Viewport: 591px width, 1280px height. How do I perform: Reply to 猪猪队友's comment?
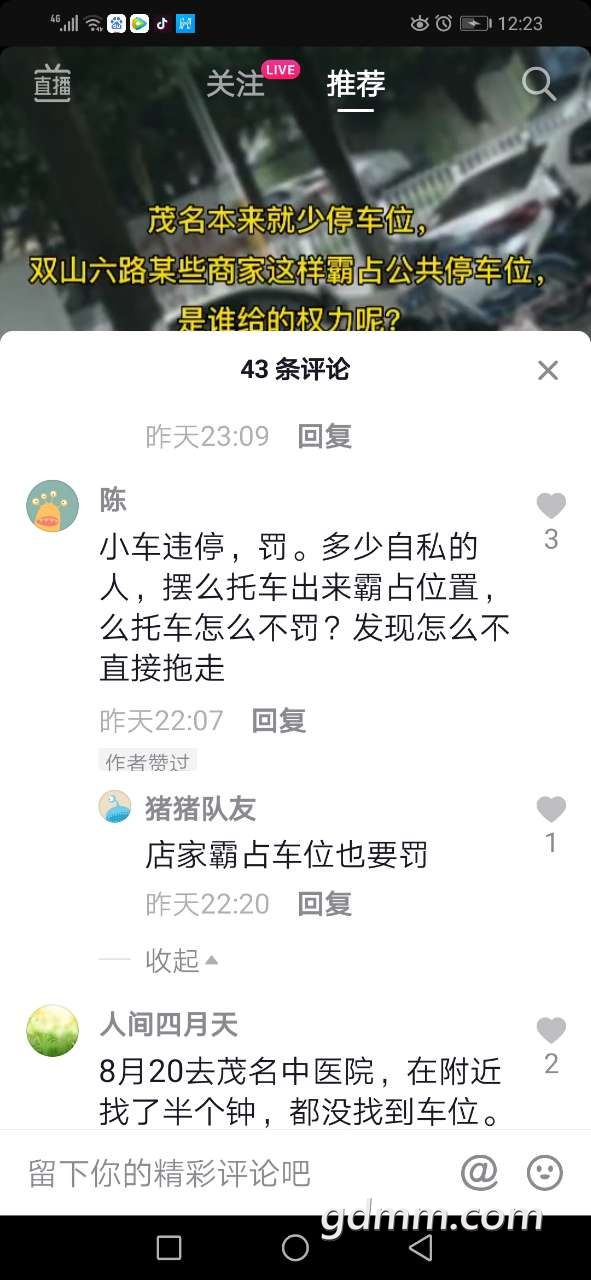click(325, 904)
